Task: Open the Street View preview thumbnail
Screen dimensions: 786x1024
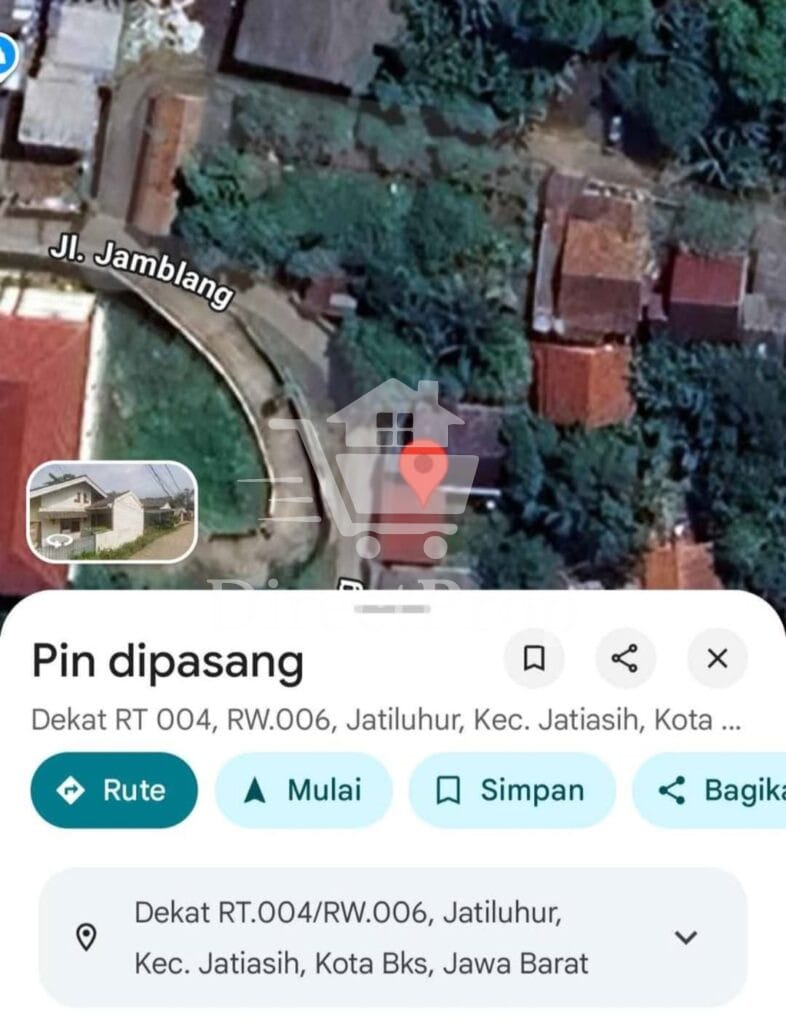Action: [x=111, y=510]
